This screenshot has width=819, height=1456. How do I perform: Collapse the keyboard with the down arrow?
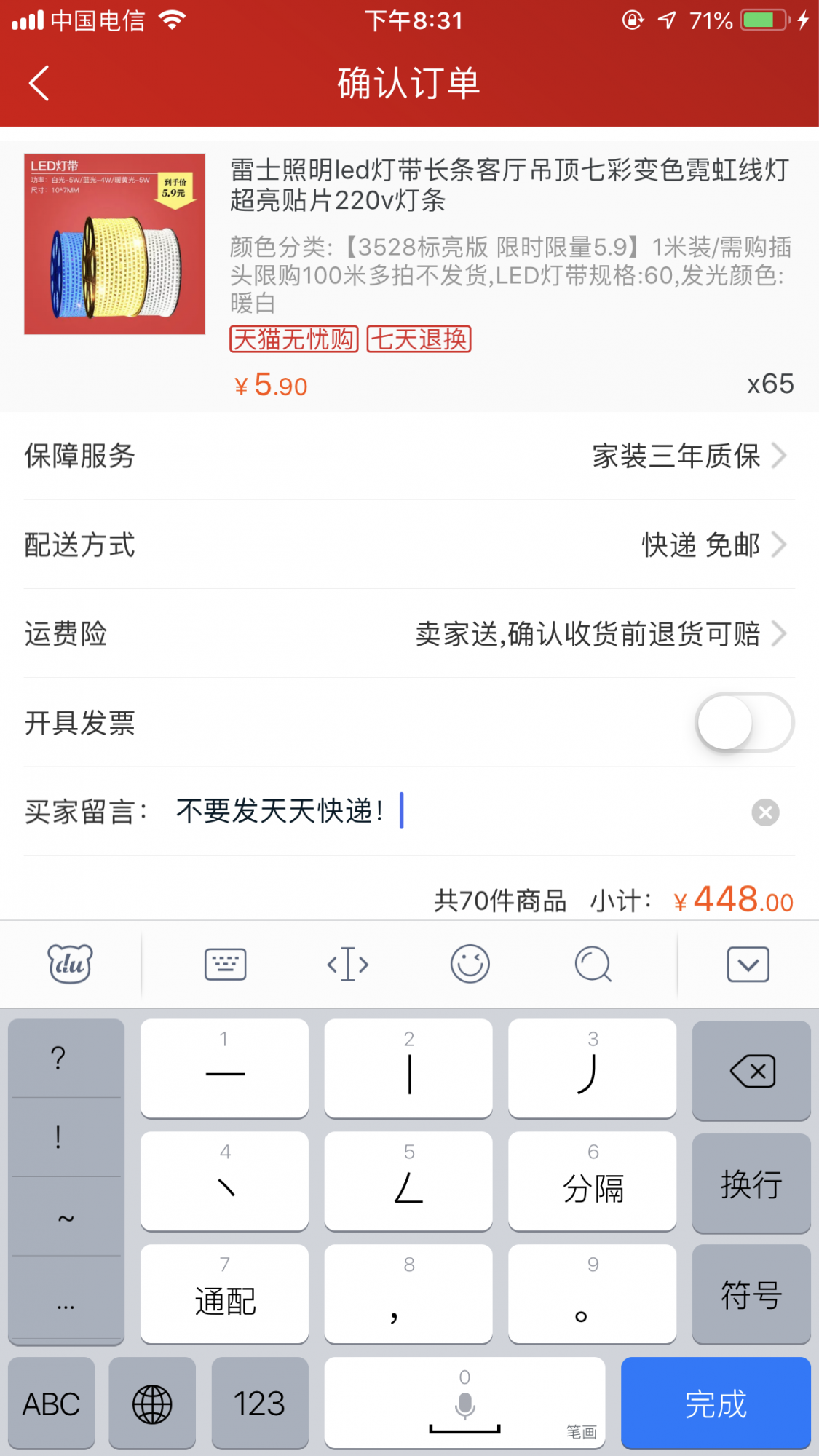pyautogui.click(x=748, y=965)
